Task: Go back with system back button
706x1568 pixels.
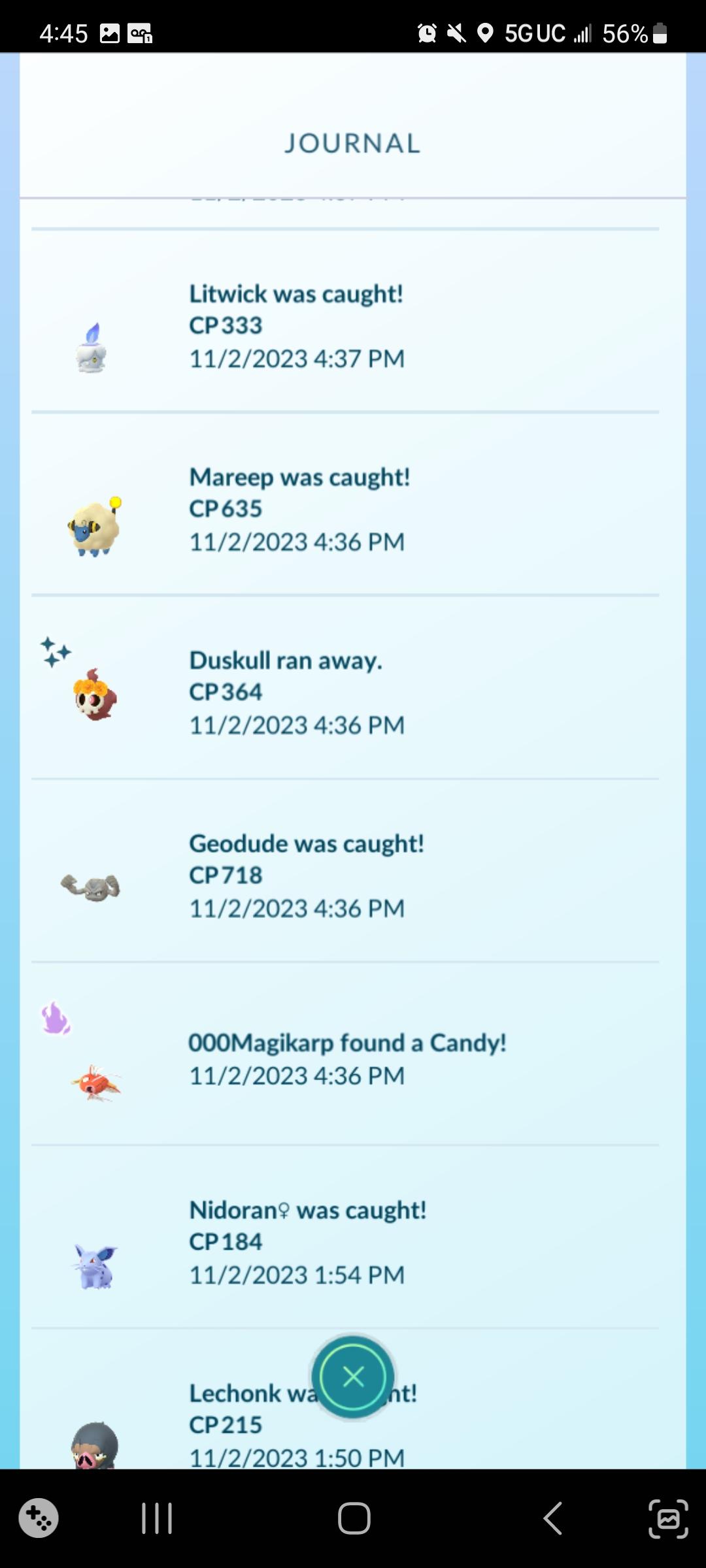Action: (x=552, y=1517)
